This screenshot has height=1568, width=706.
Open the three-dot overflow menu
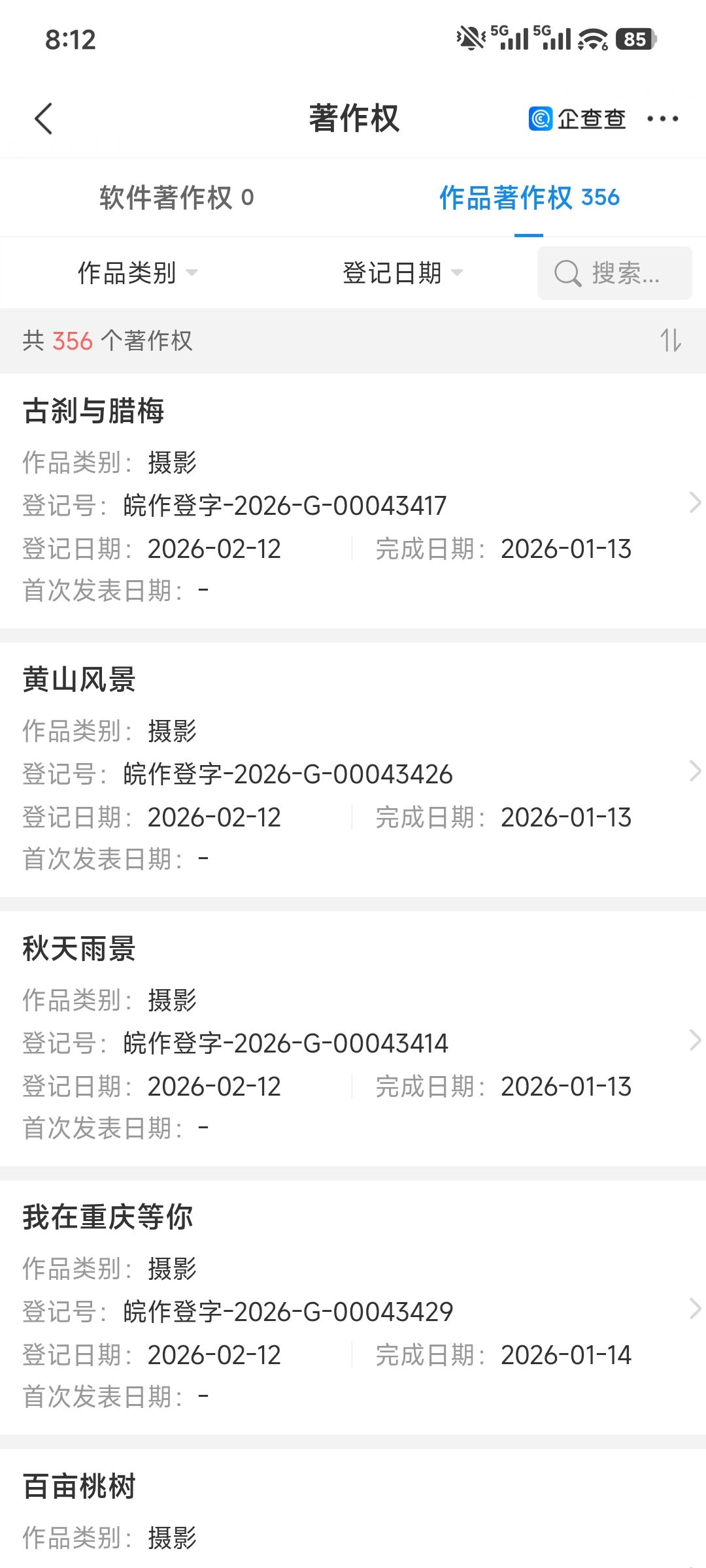coord(662,119)
